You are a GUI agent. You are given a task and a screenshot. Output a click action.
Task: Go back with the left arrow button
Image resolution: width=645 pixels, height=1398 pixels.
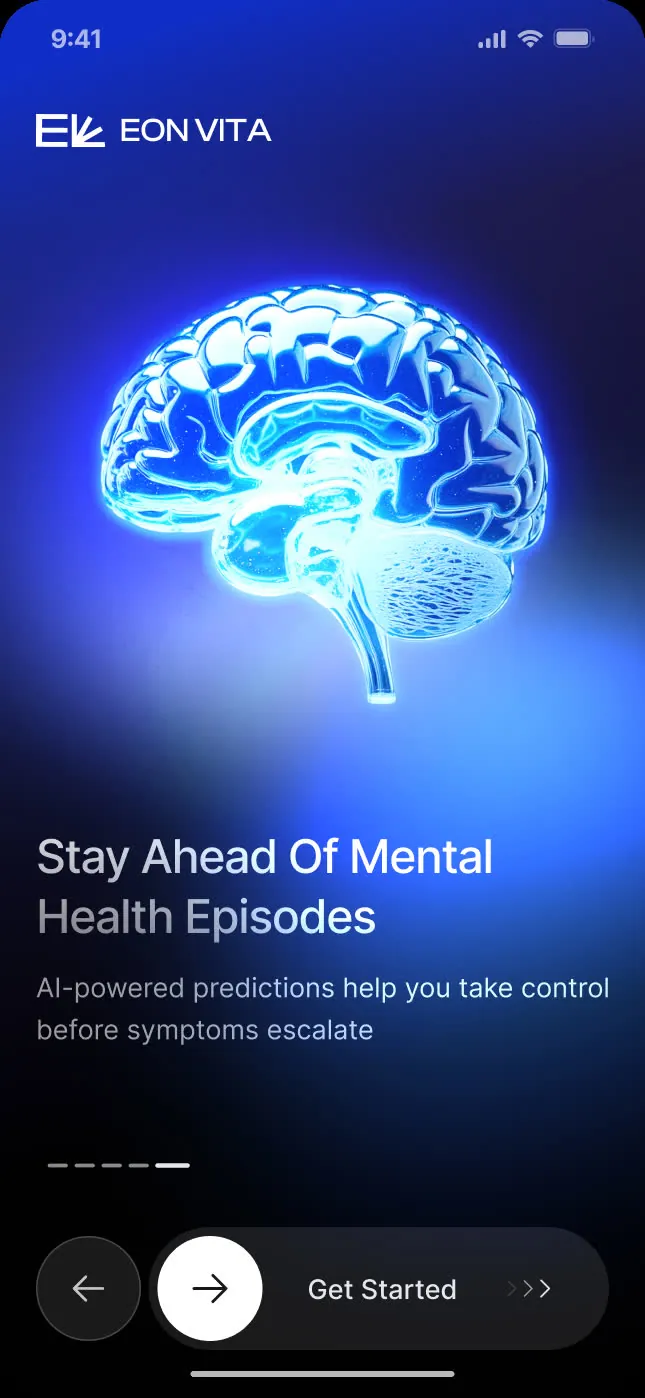88,1288
